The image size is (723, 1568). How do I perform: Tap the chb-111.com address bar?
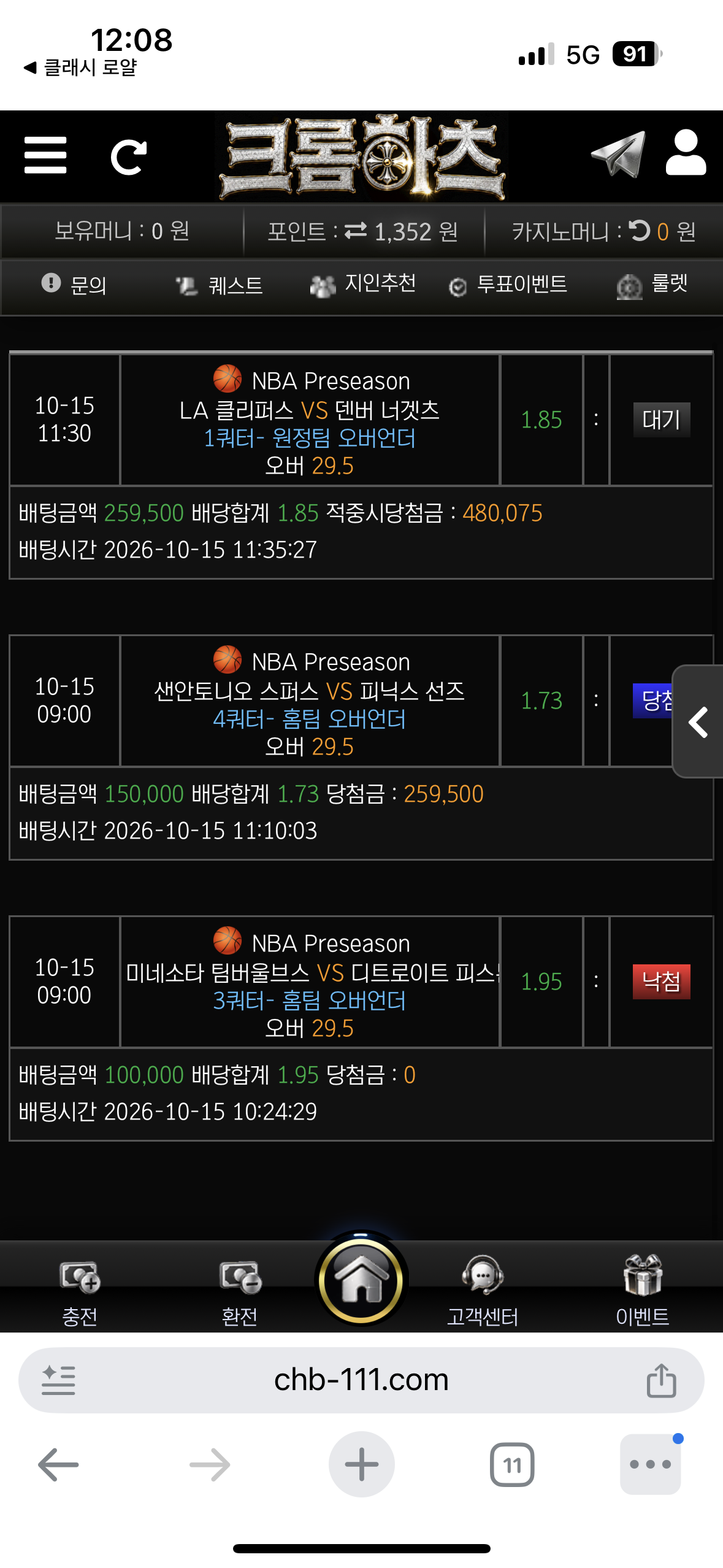pyautogui.click(x=361, y=1380)
